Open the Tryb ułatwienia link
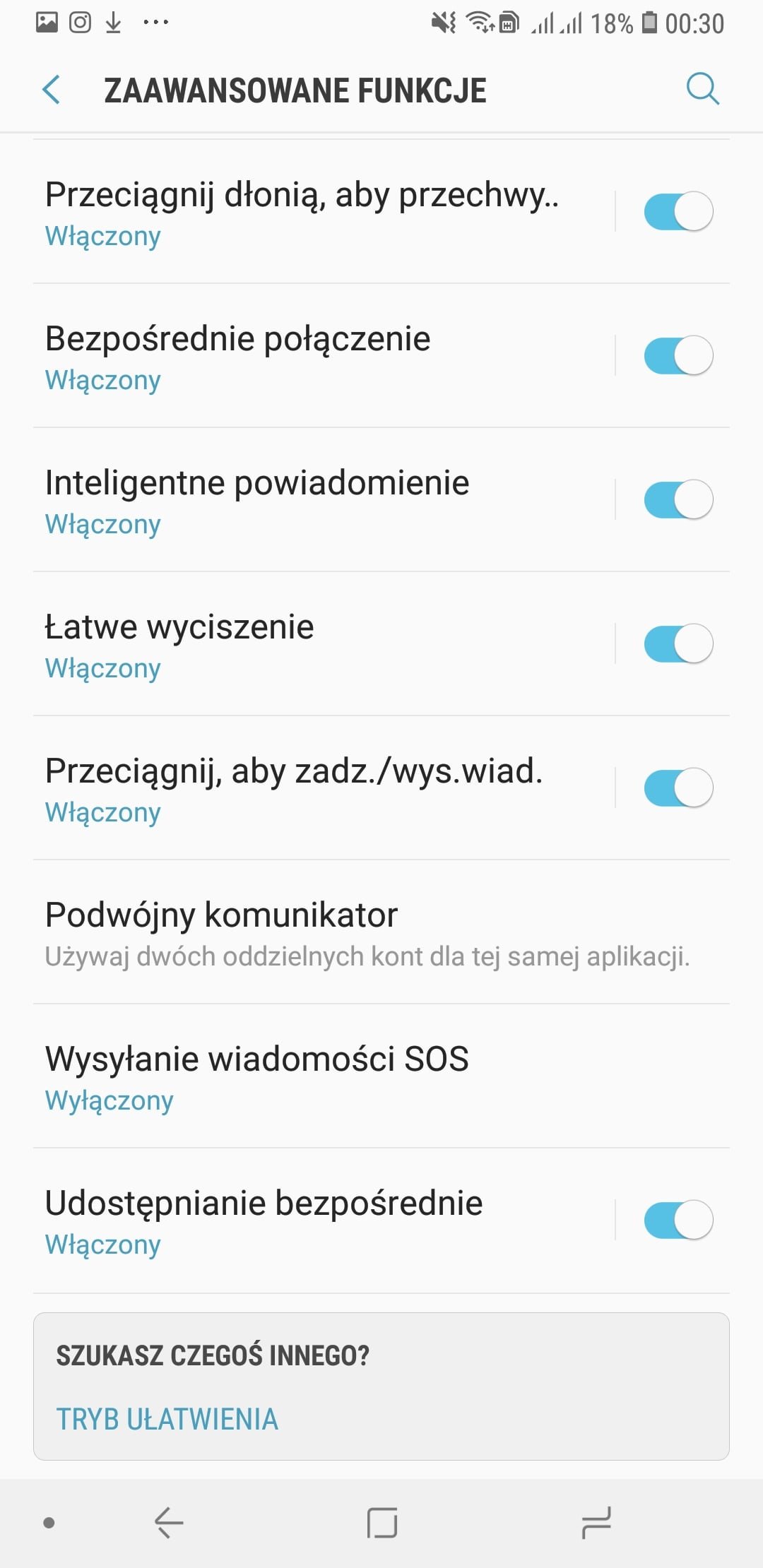Screen dimensions: 763x1568 click(167, 1420)
